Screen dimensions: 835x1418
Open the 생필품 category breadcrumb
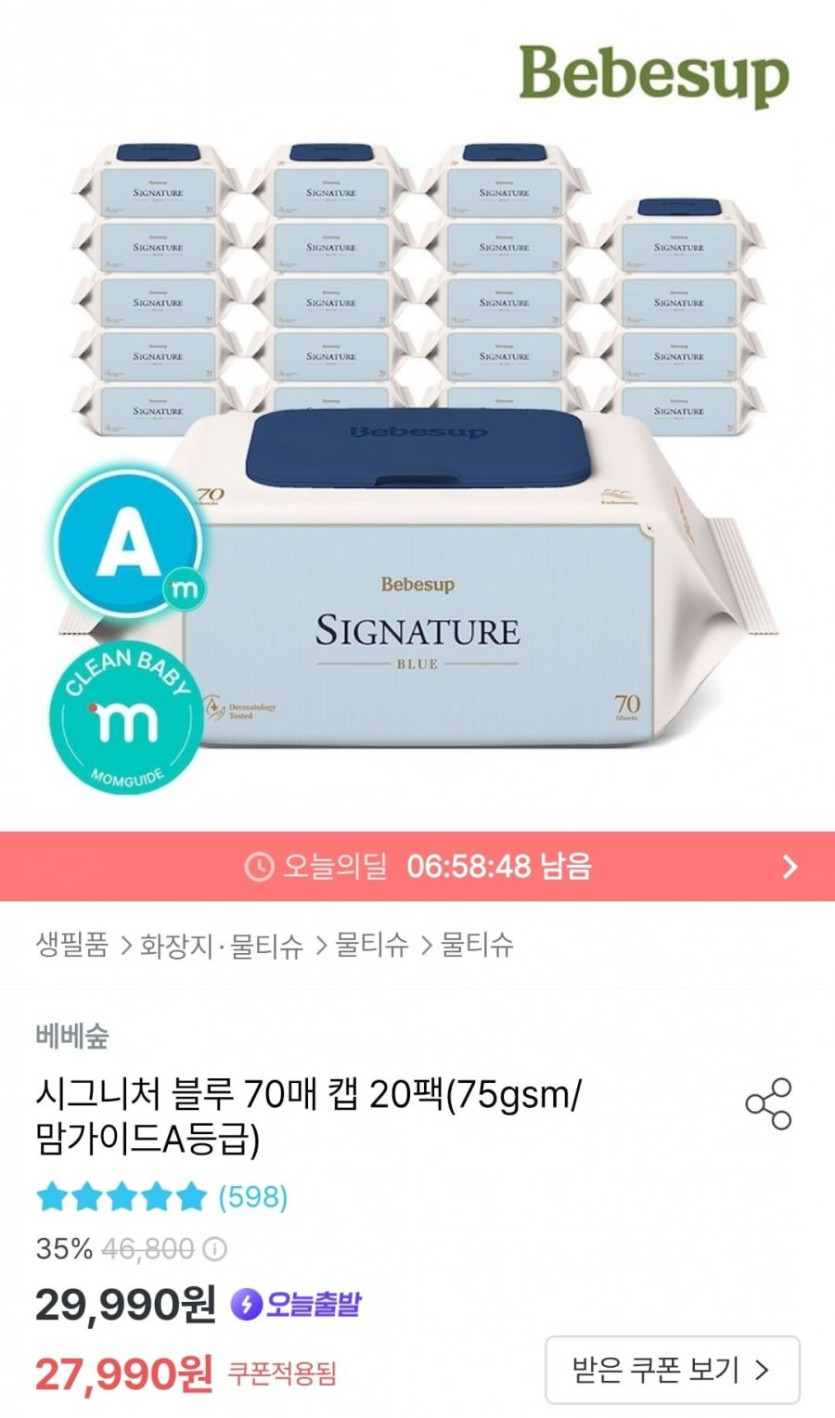pyautogui.click(x=71, y=945)
